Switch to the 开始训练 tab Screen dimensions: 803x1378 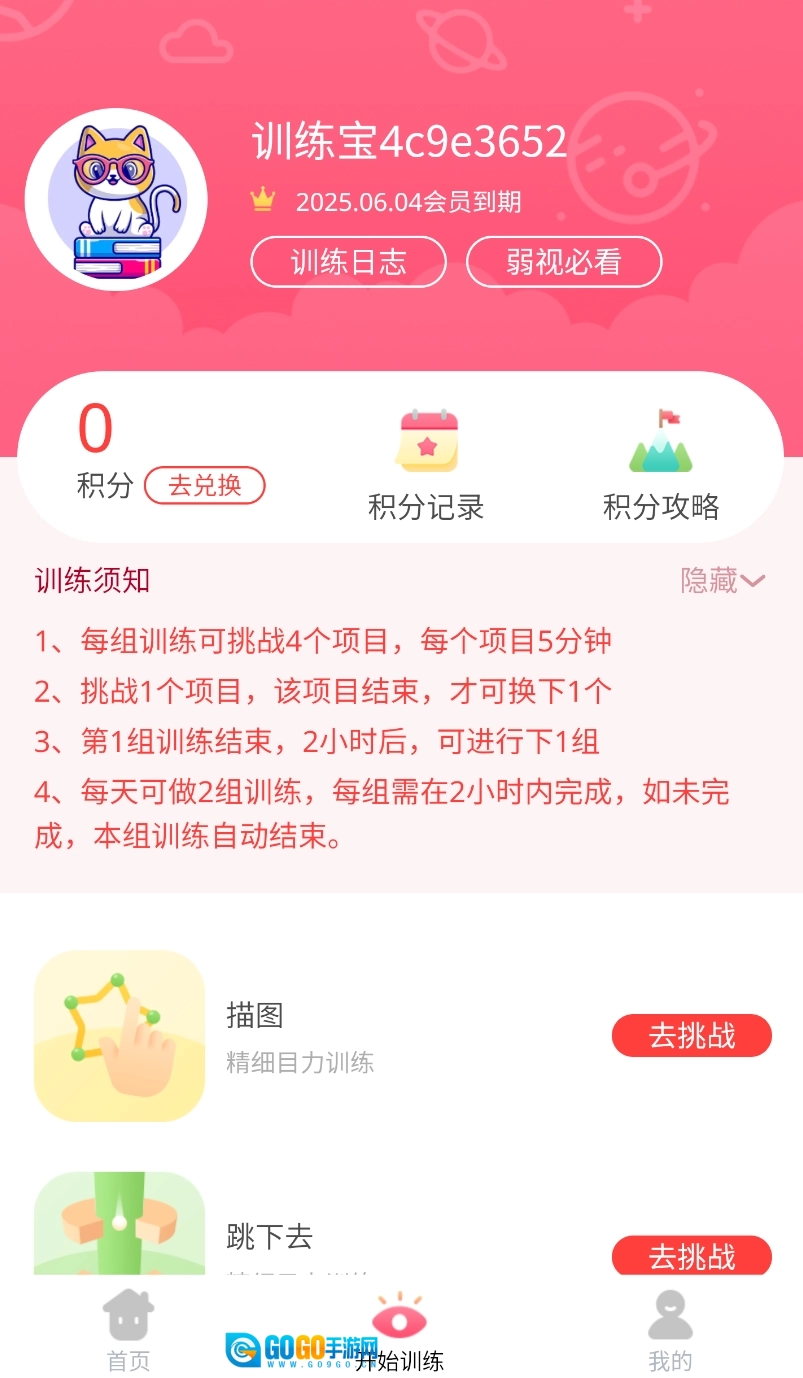tap(400, 1330)
